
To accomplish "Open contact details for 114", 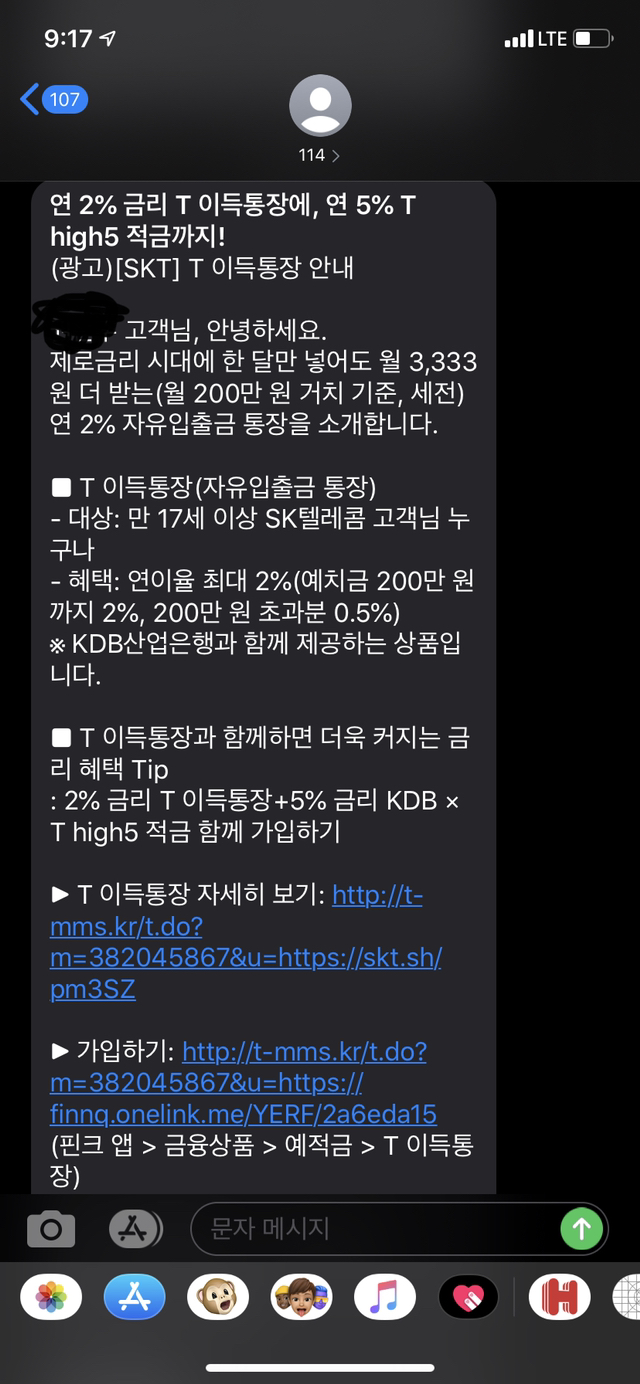I will tap(319, 119).
